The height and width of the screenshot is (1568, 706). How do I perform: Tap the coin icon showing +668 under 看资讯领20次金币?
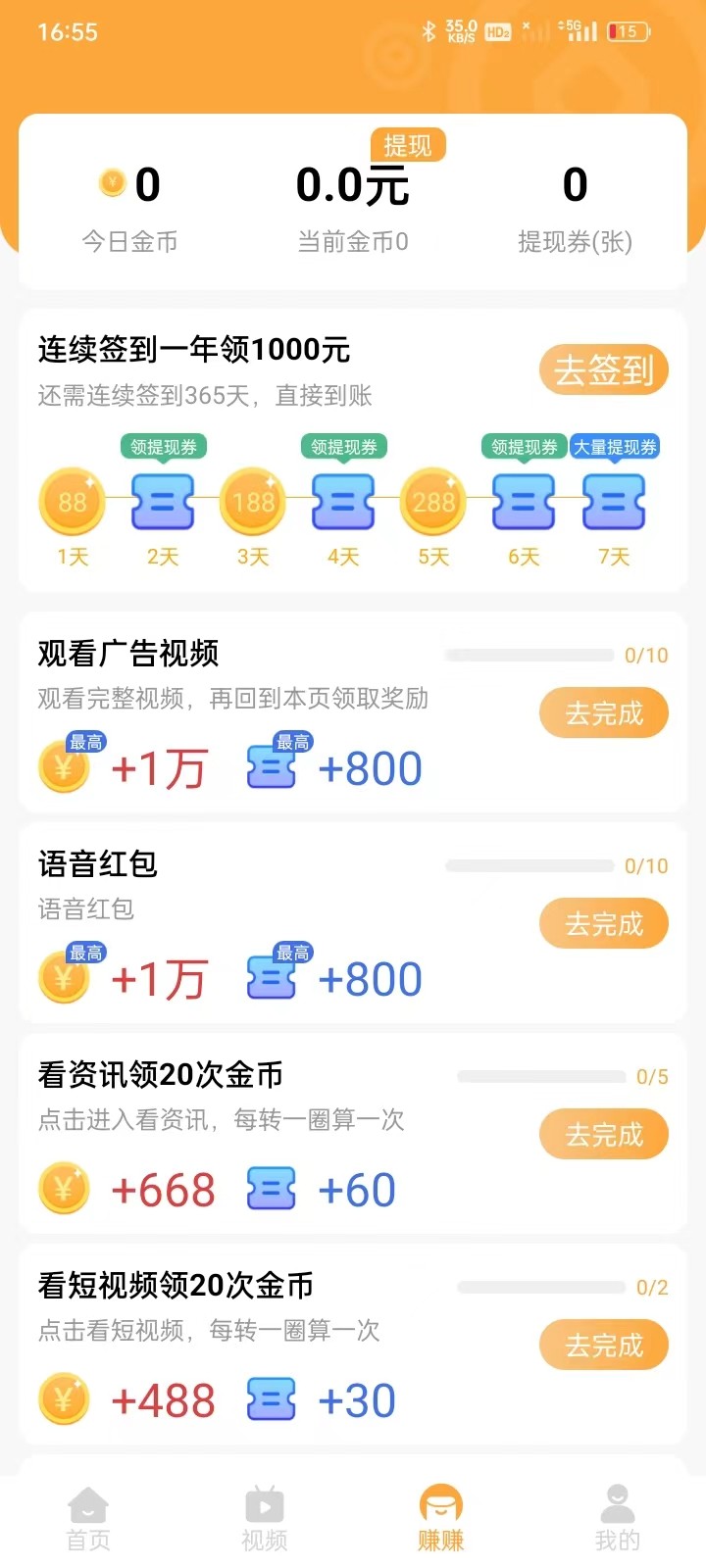pos(65,1188)
